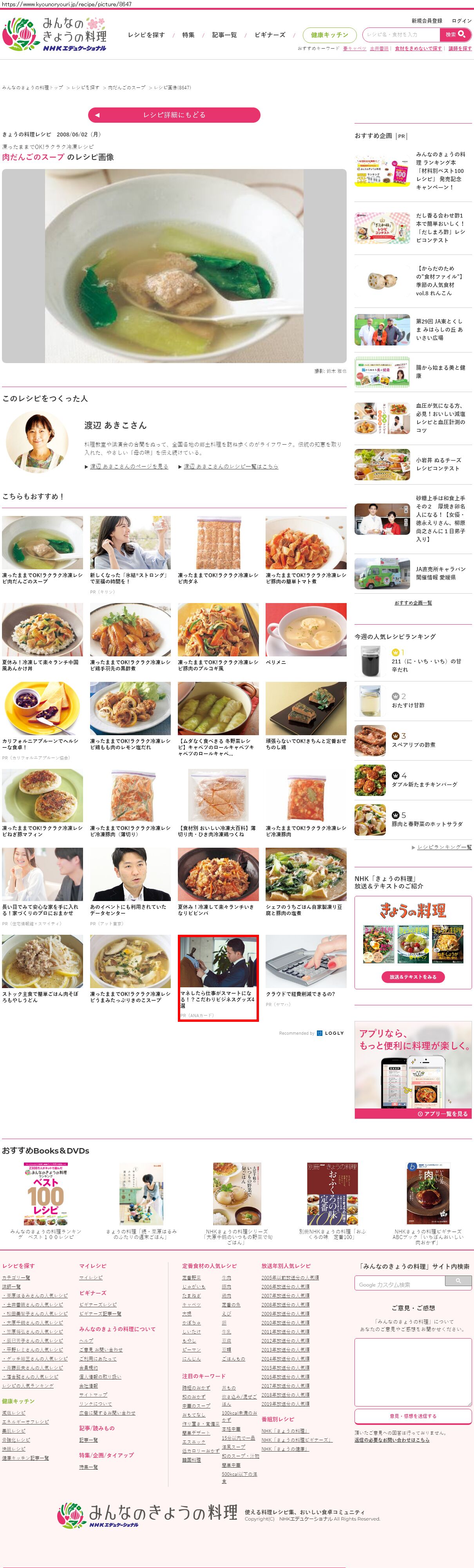Open レシピを探す in the top navigation
The image size is (474, 1568).
click(146, 35)
